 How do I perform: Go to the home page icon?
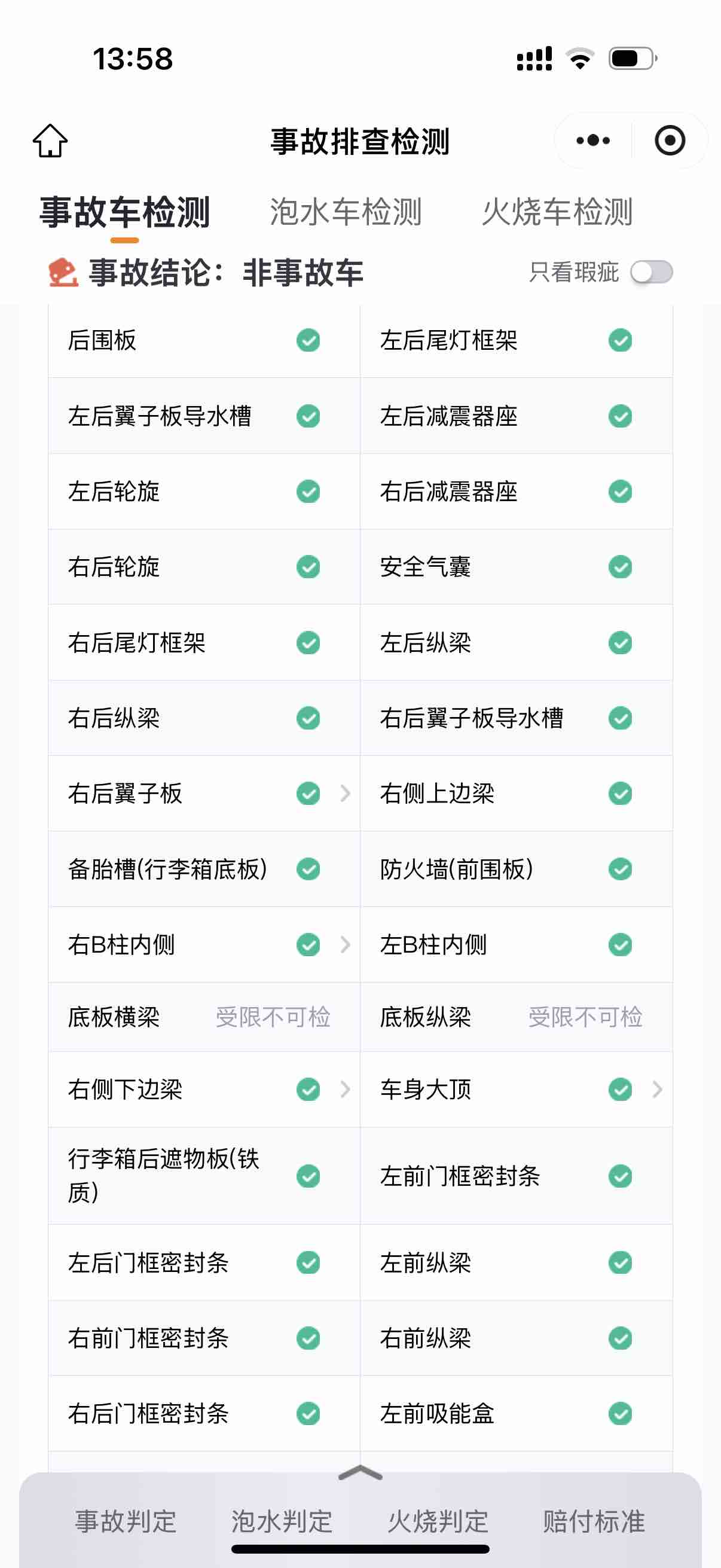click(50, 141)
